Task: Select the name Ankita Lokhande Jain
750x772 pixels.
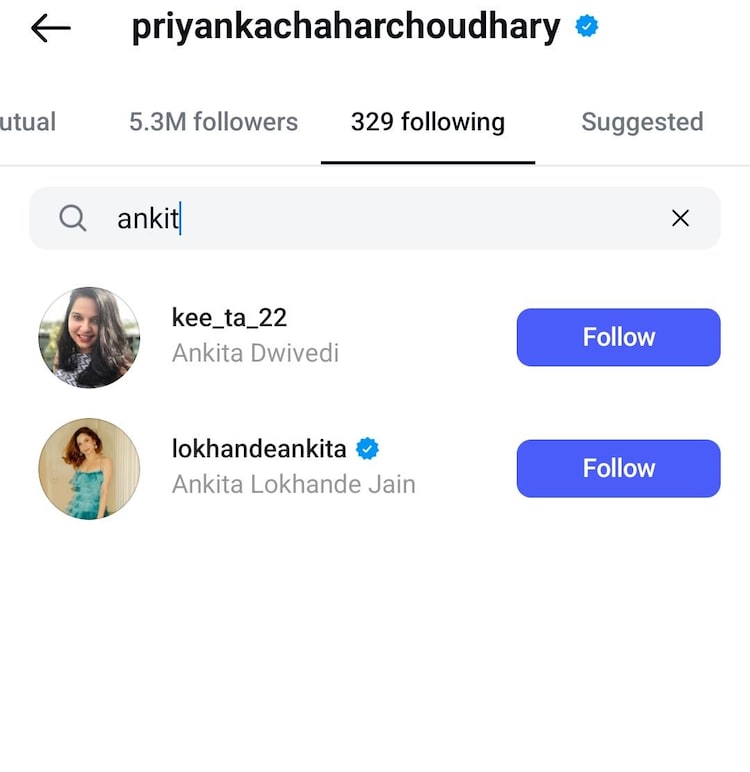Action: pyautogui.click(x=293, y=484)
